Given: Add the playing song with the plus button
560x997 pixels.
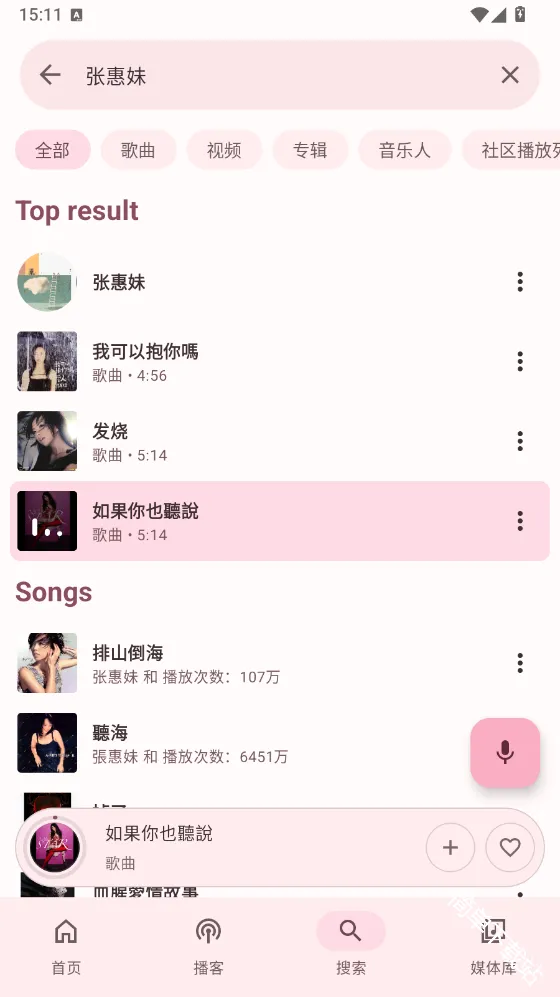Looking at the screenshot, I should [450, 847].
